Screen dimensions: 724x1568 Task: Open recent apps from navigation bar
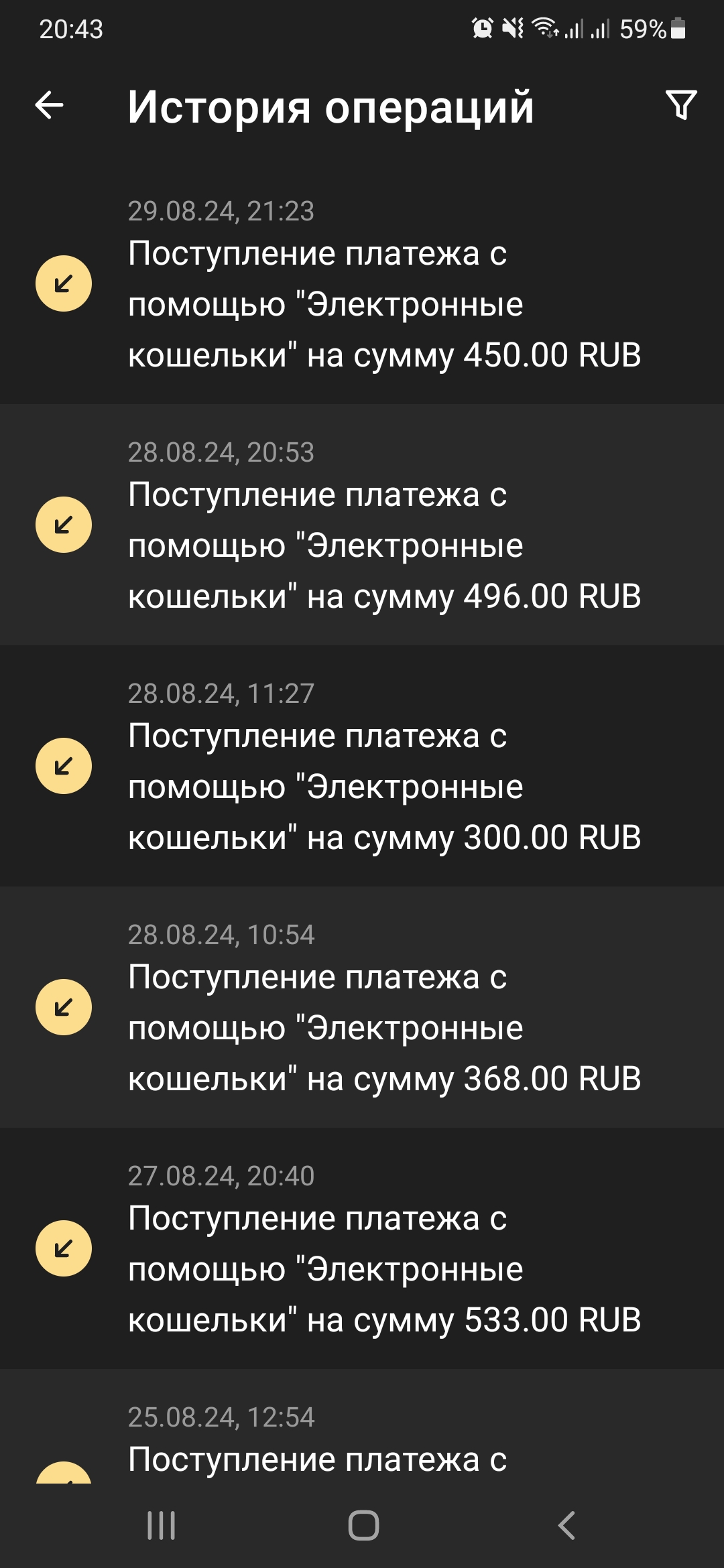162,1526
